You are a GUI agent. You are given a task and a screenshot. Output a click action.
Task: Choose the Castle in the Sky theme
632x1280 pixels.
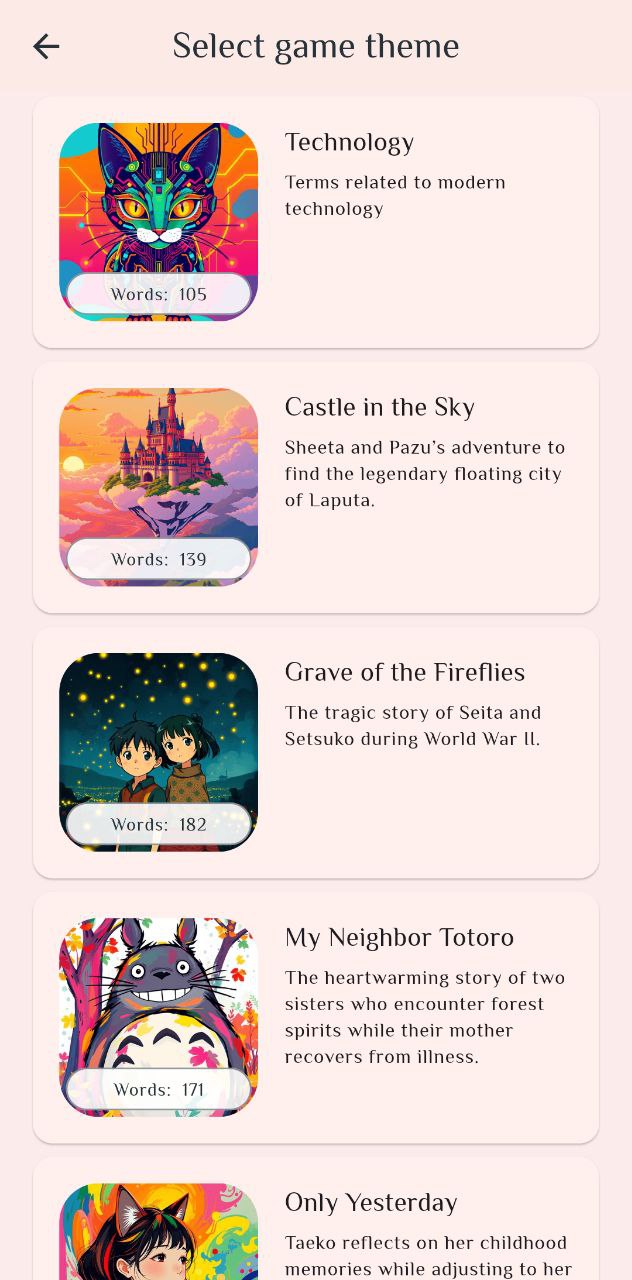click(316, 487)
